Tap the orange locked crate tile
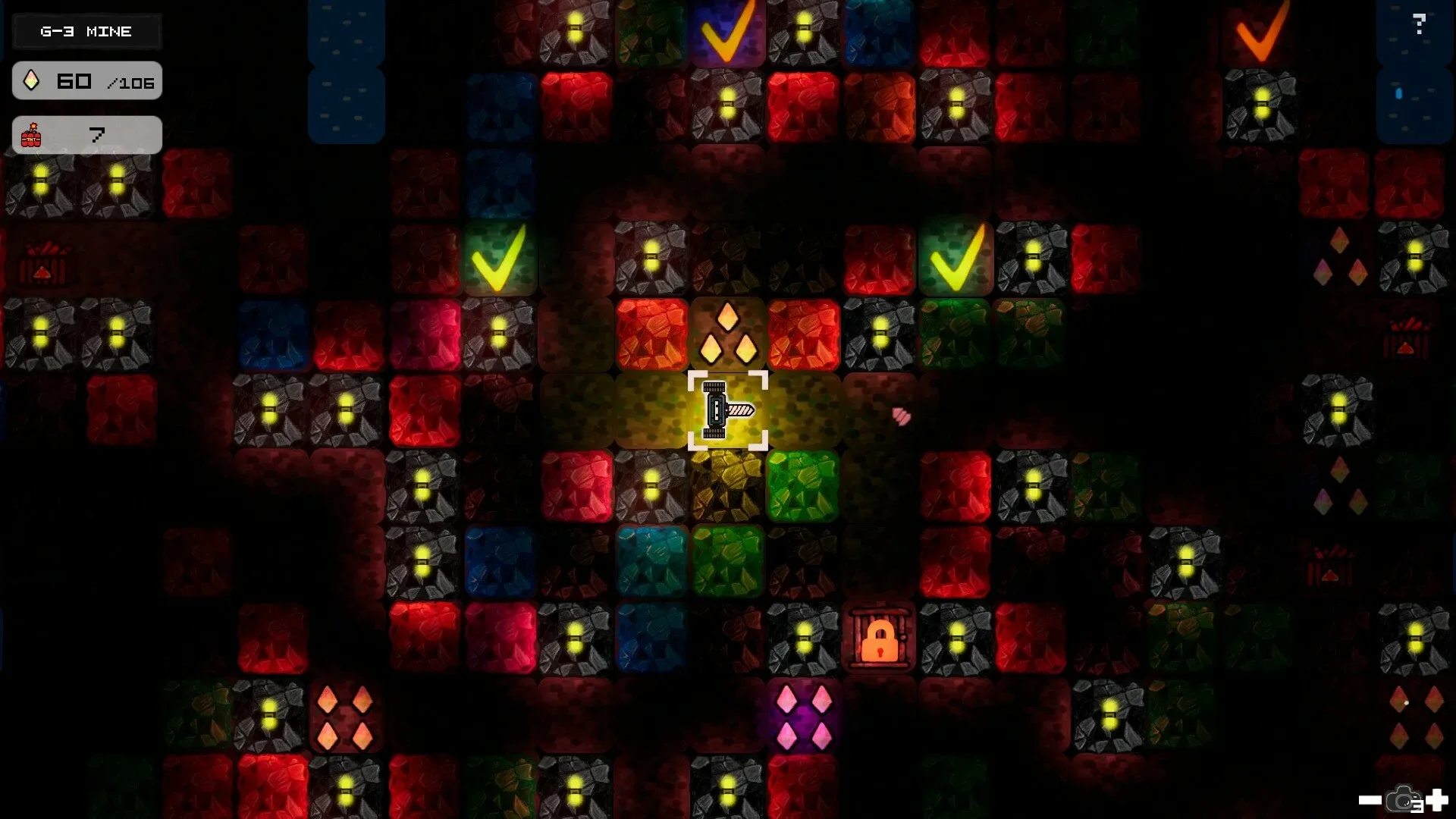This screenshot has height=819, width=1456. click(880, 639)
